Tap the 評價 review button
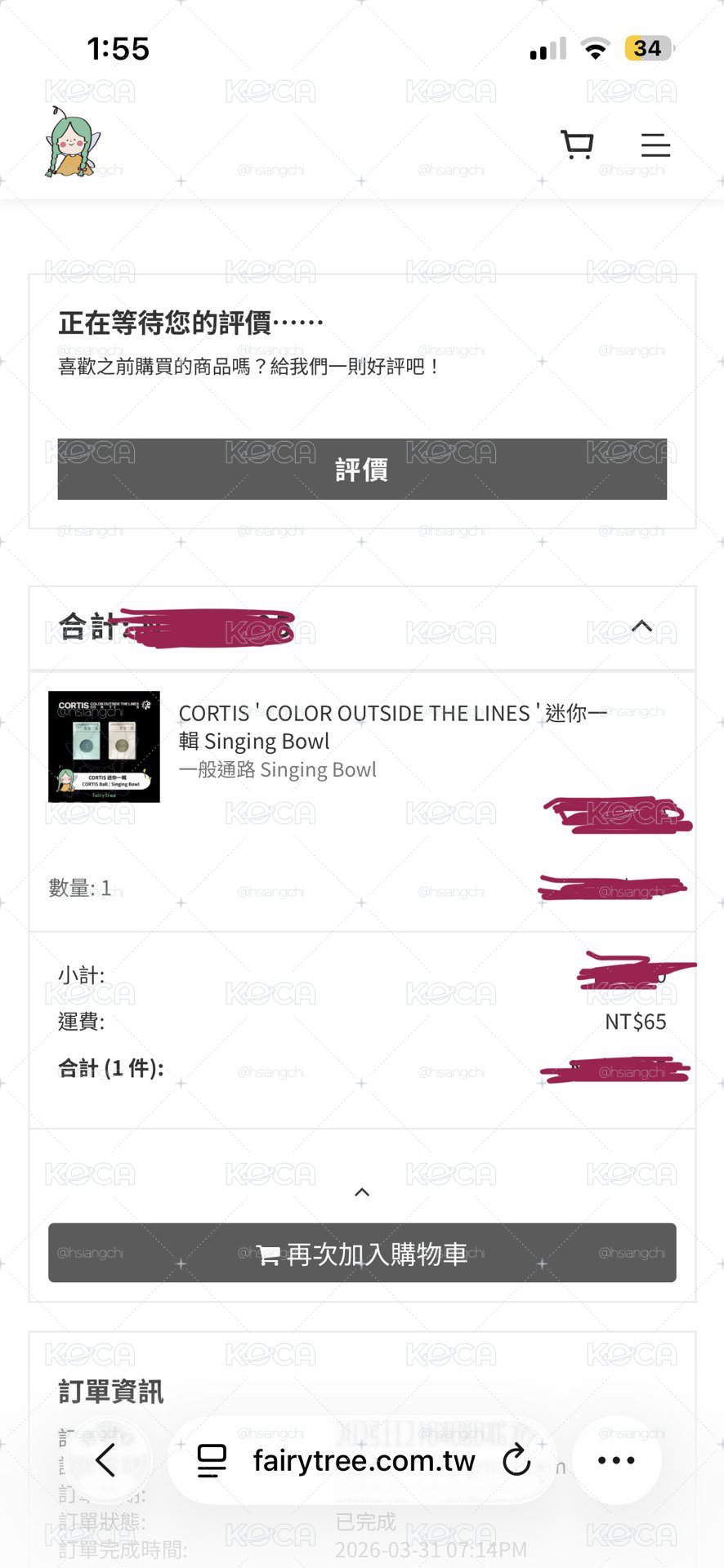724x1568 pixels. [x=362, y=469]
